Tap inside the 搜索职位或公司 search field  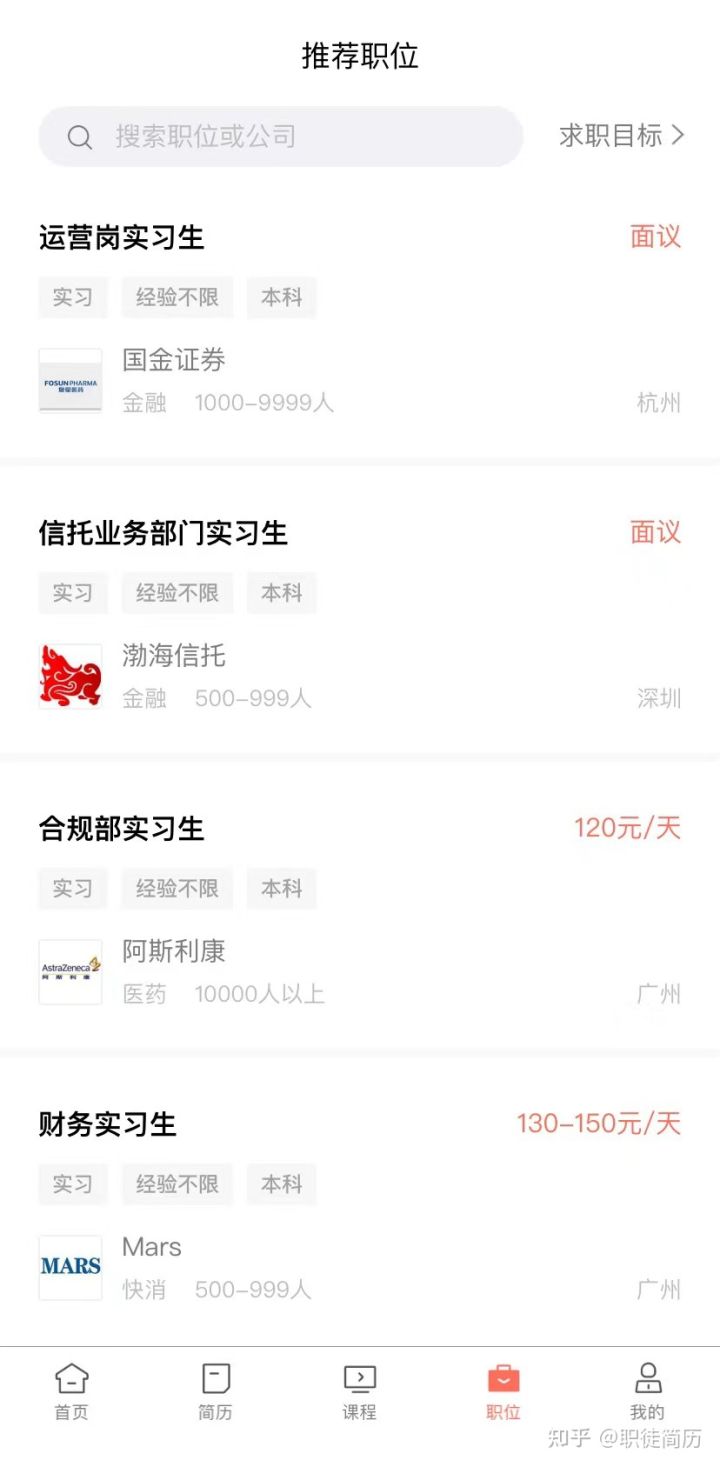tap(280, 137)
